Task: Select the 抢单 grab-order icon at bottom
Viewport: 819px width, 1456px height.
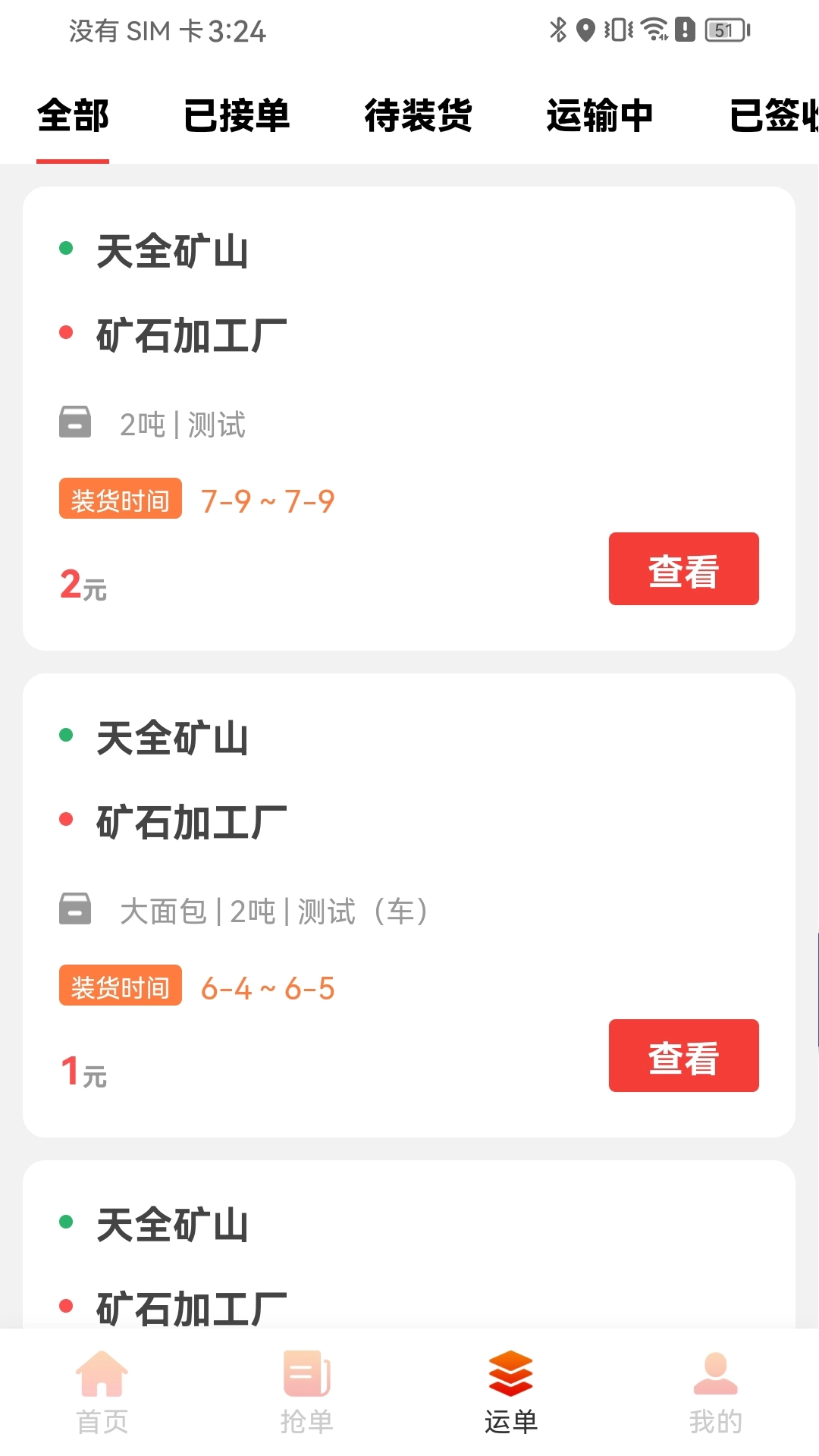Action: (305, 1374)
